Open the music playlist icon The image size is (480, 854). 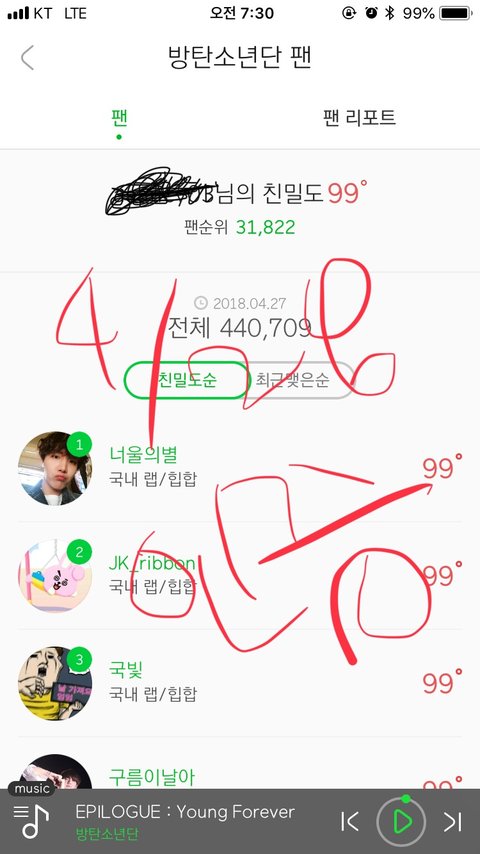(31, 821)
